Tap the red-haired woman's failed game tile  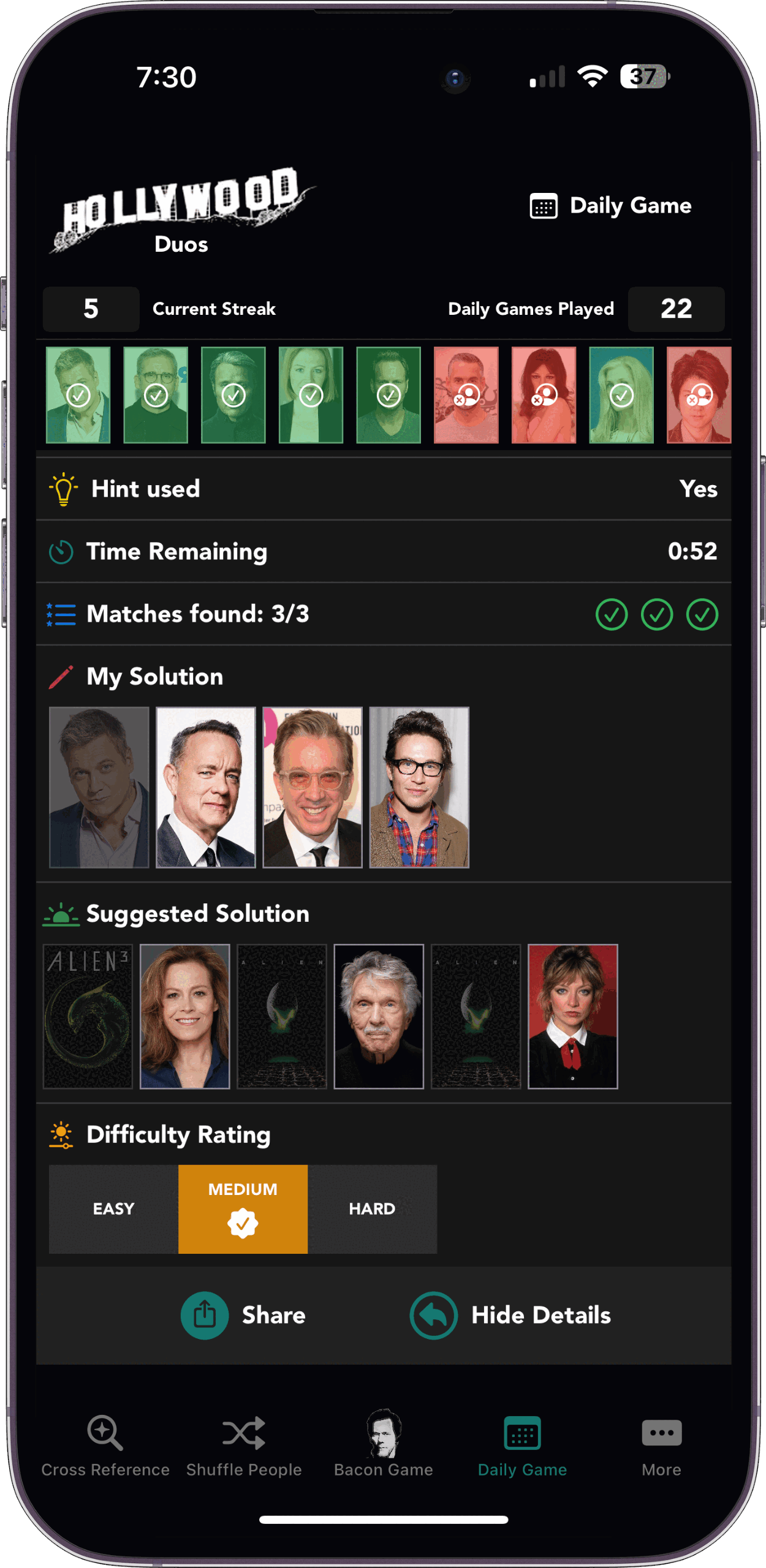tap(699, 395)
